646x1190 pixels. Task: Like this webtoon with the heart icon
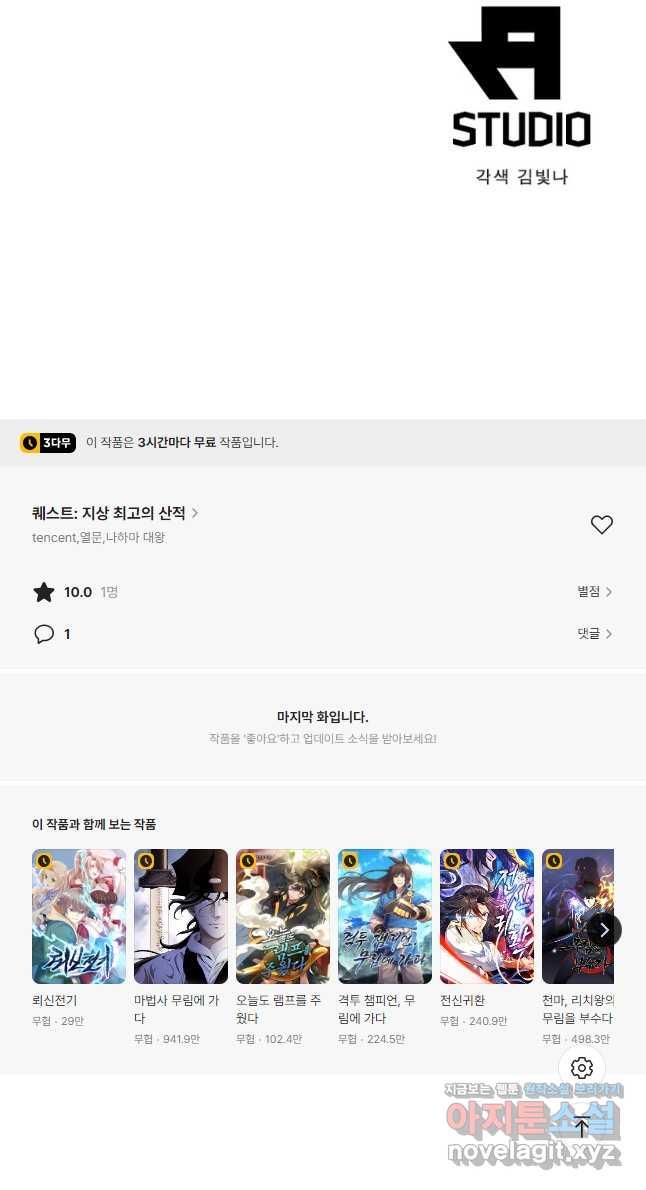[x=601, y=525]
